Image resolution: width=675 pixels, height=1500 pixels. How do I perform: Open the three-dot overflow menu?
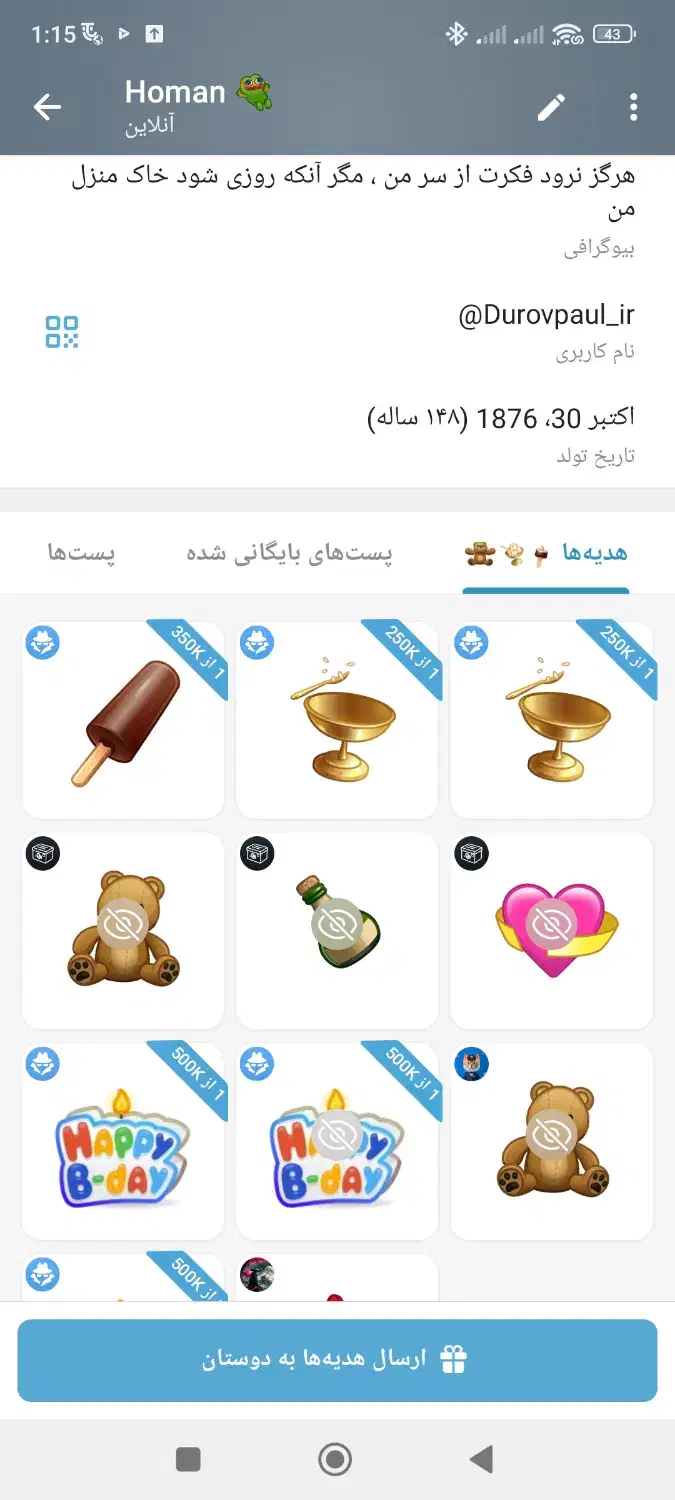(x=633, y=107)
